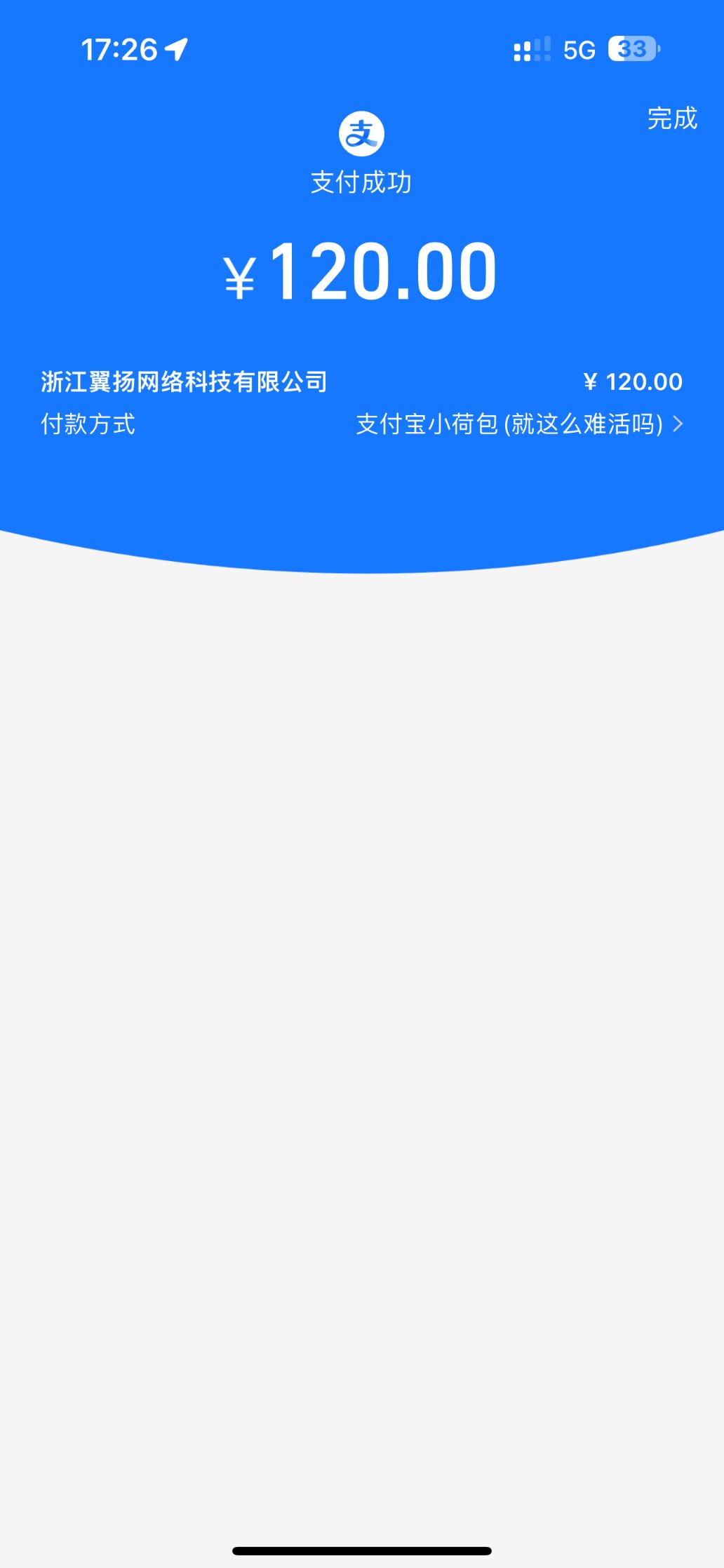This screenshot has height=1568, width=724.
Task: Open 付款方式 支付宝小荷包 details
Action: (x=519, y=424)
